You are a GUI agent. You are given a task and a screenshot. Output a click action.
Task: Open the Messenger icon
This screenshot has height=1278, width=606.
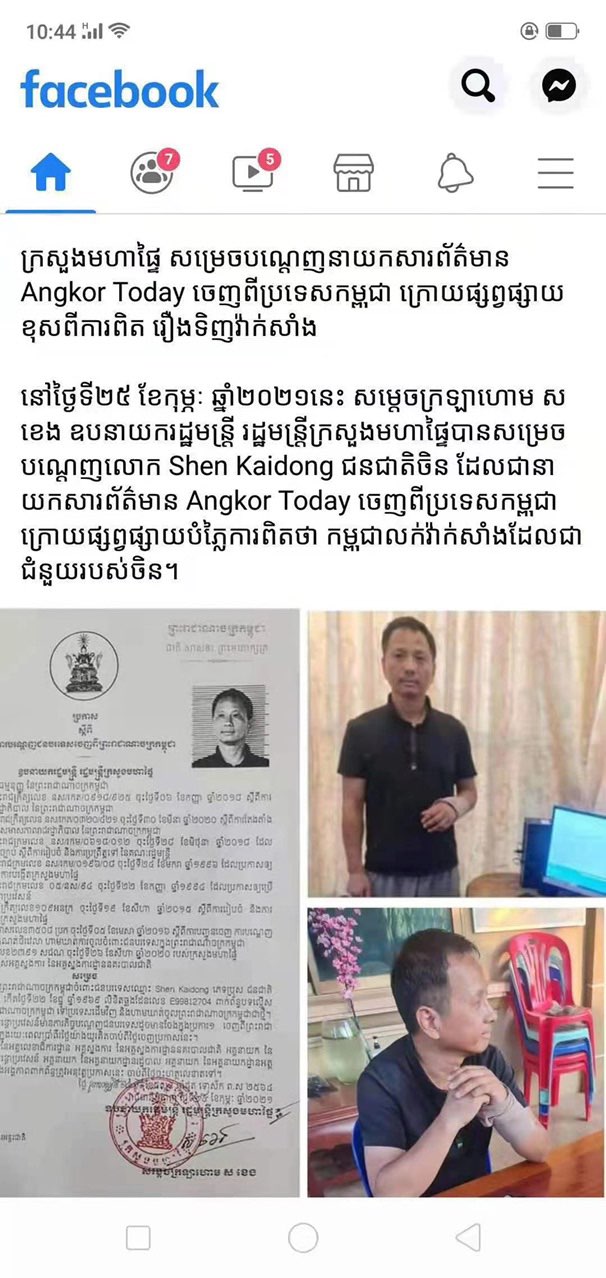coord(559,88)
